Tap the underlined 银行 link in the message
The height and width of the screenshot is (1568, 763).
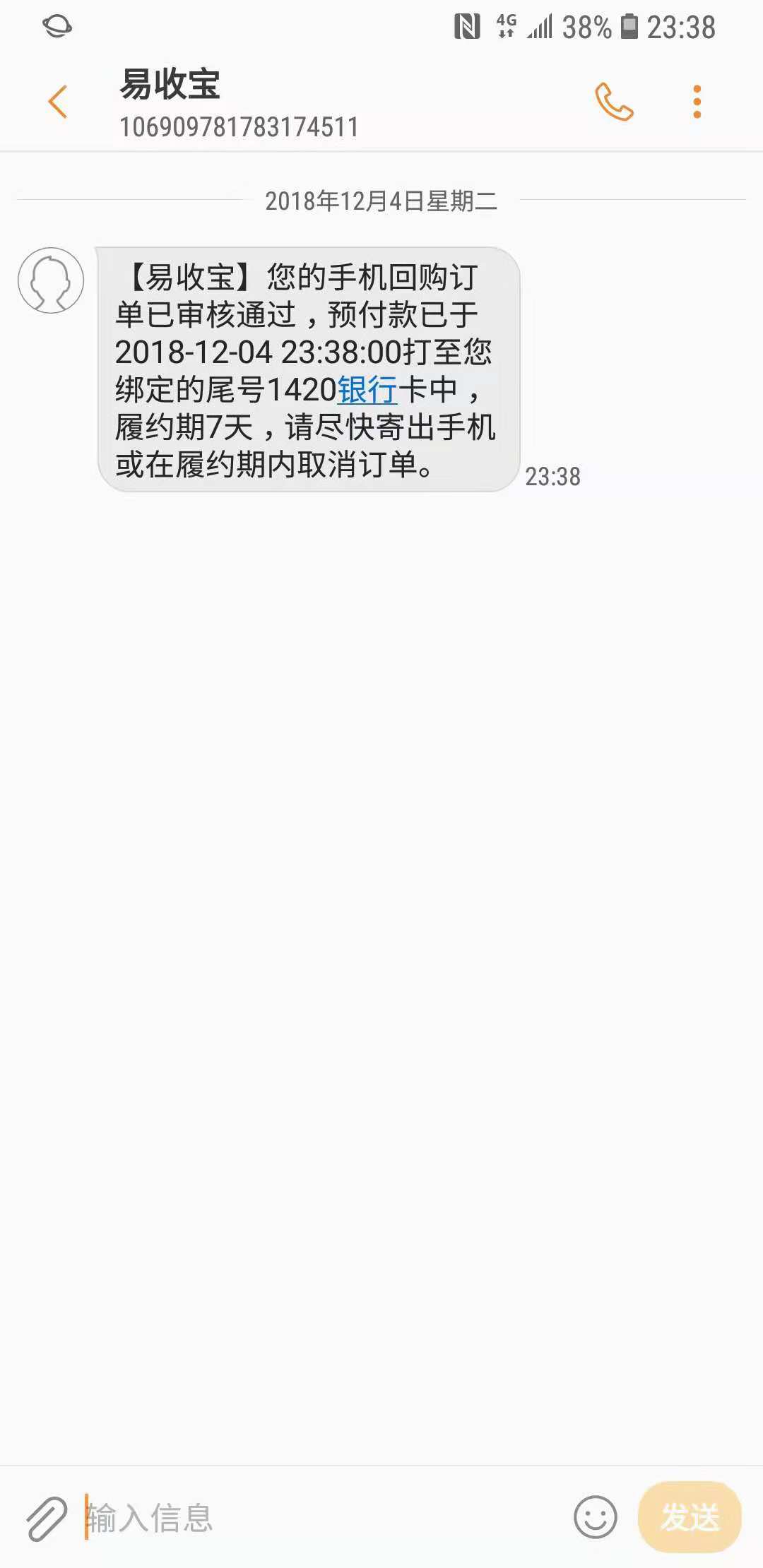(x=367, y=389)
